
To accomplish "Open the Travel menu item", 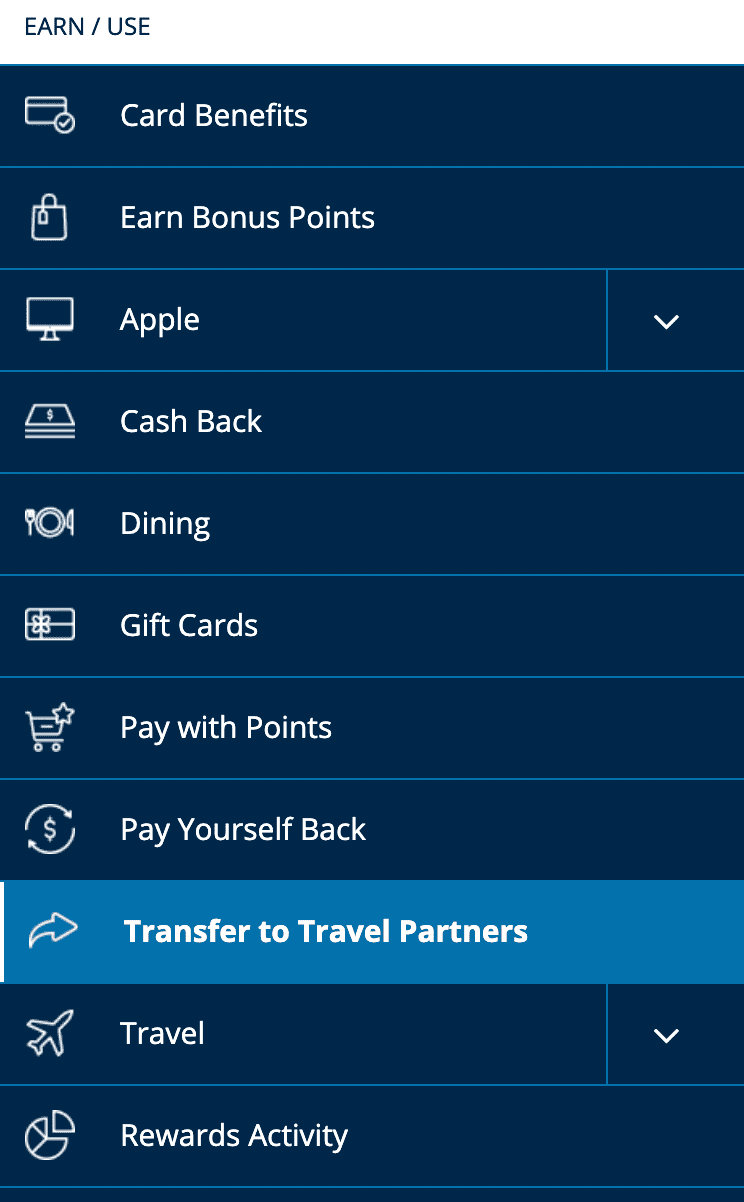I will tap(303, 1034).
